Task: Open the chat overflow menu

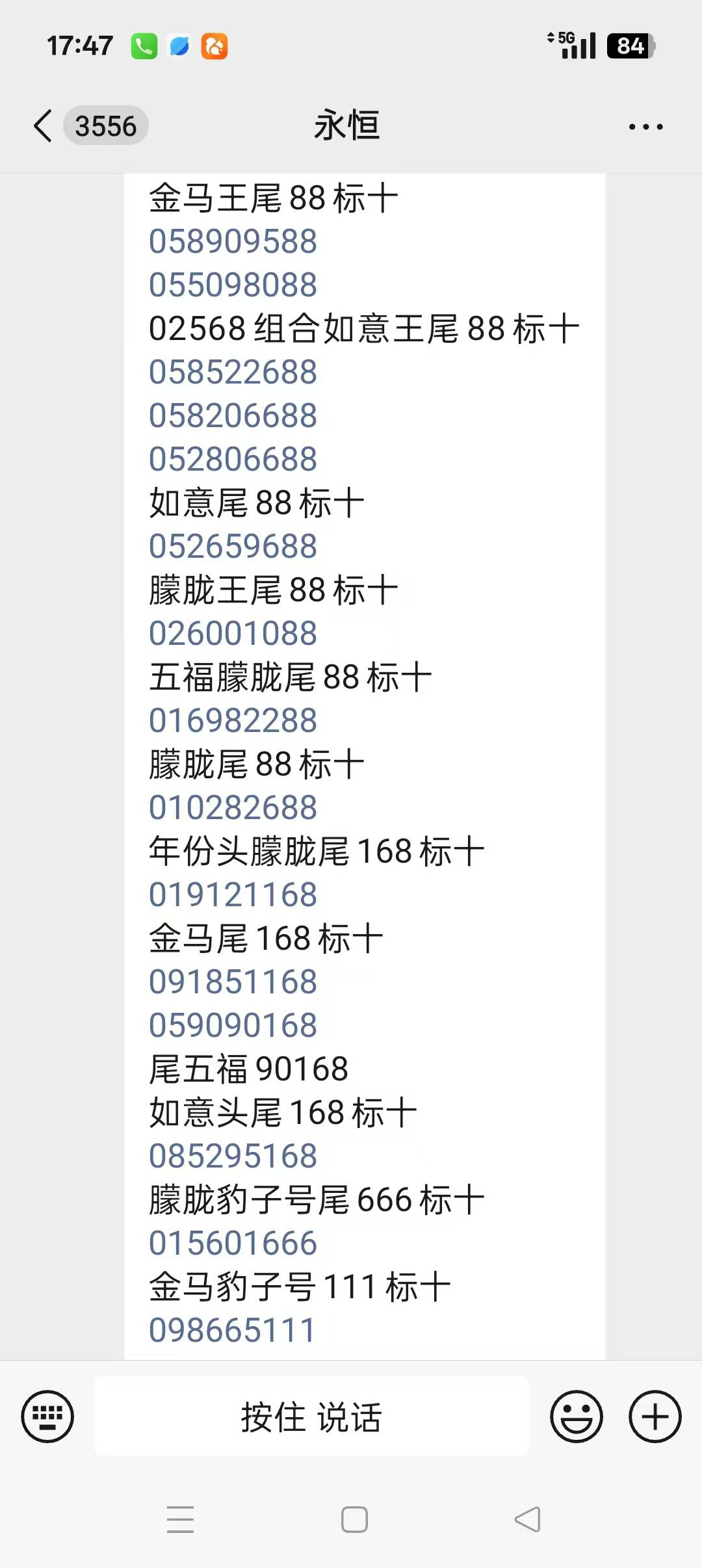Action: (x=645, y=127)
